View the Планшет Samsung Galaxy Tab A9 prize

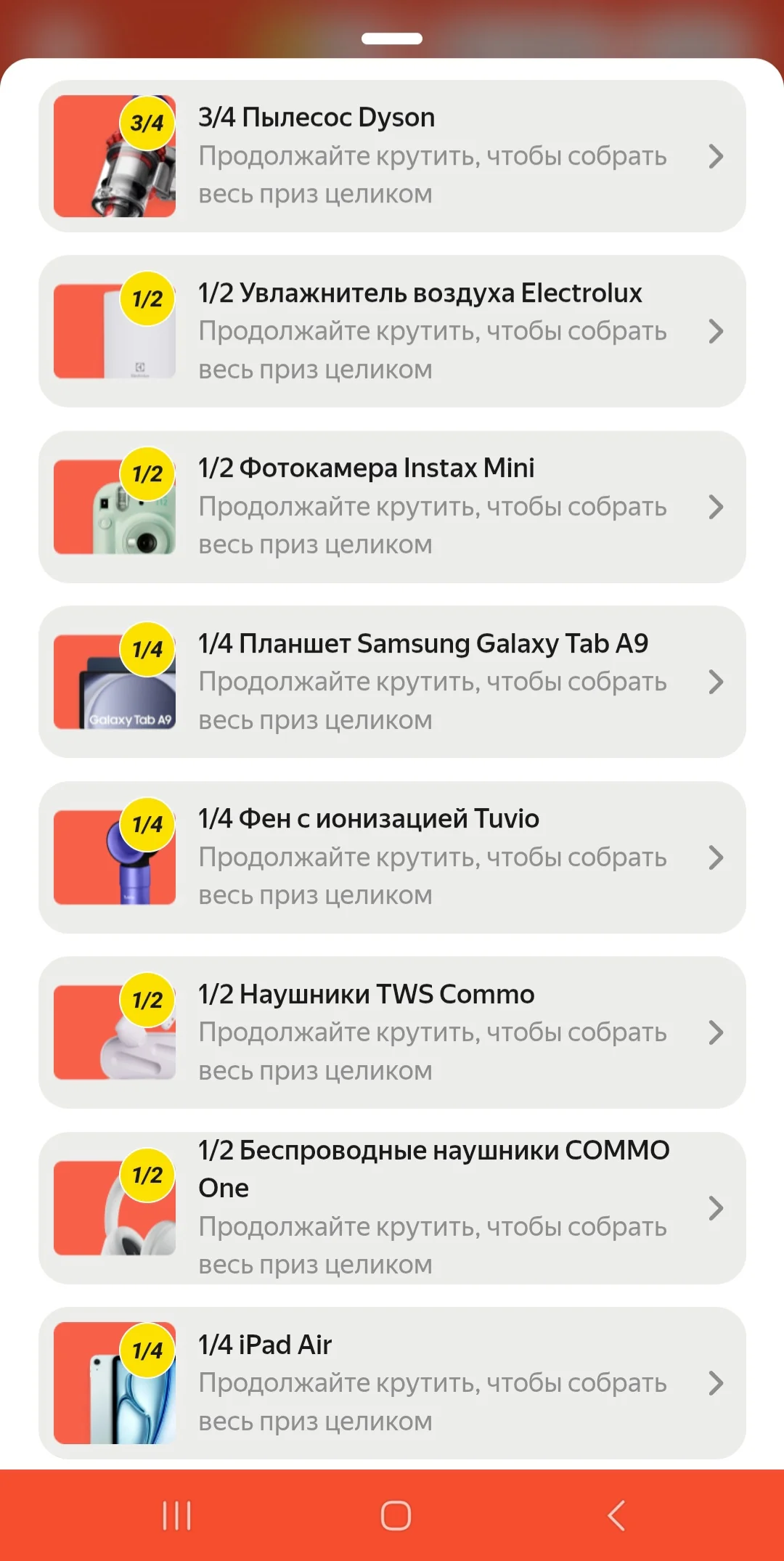[x=392, y=682]
